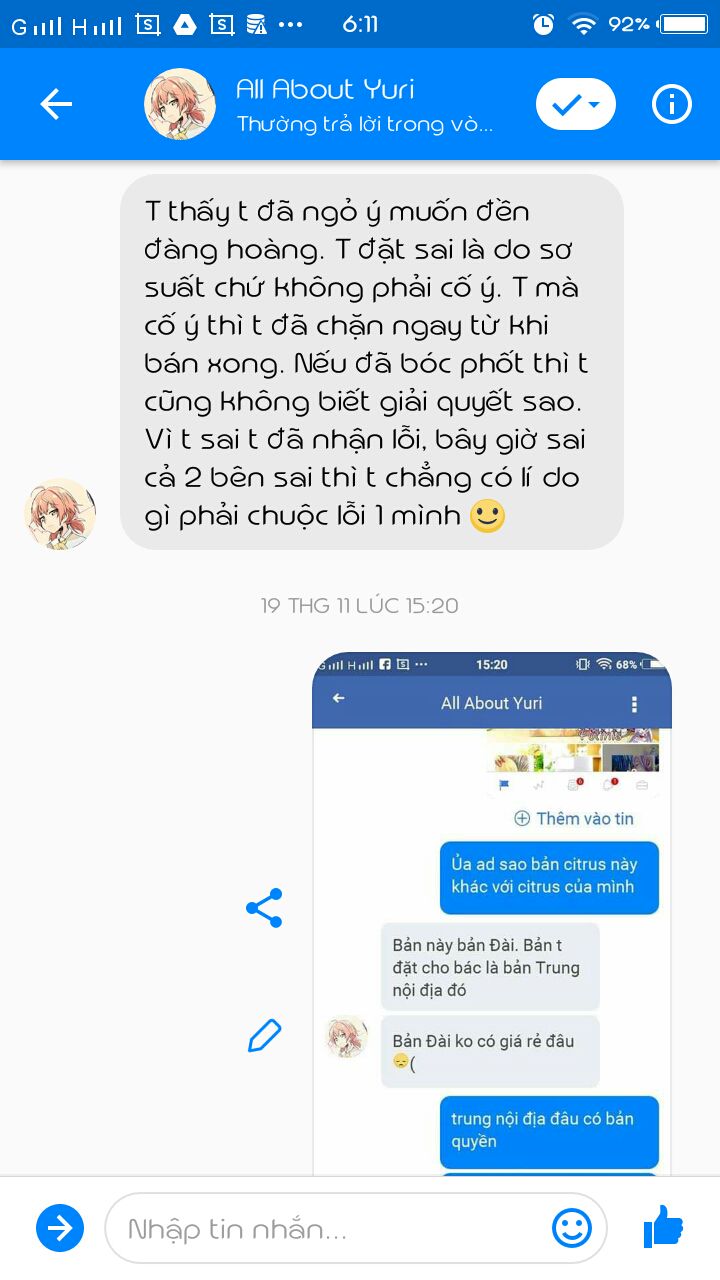Send a thumbs-up like
The width and height of the screenshot is (720, 1280).
(663, 1227)
